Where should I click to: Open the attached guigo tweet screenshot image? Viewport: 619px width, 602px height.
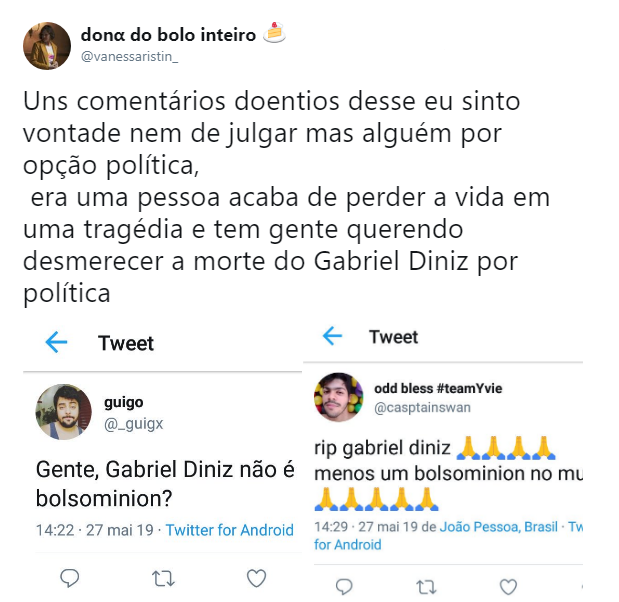[163, 460]
